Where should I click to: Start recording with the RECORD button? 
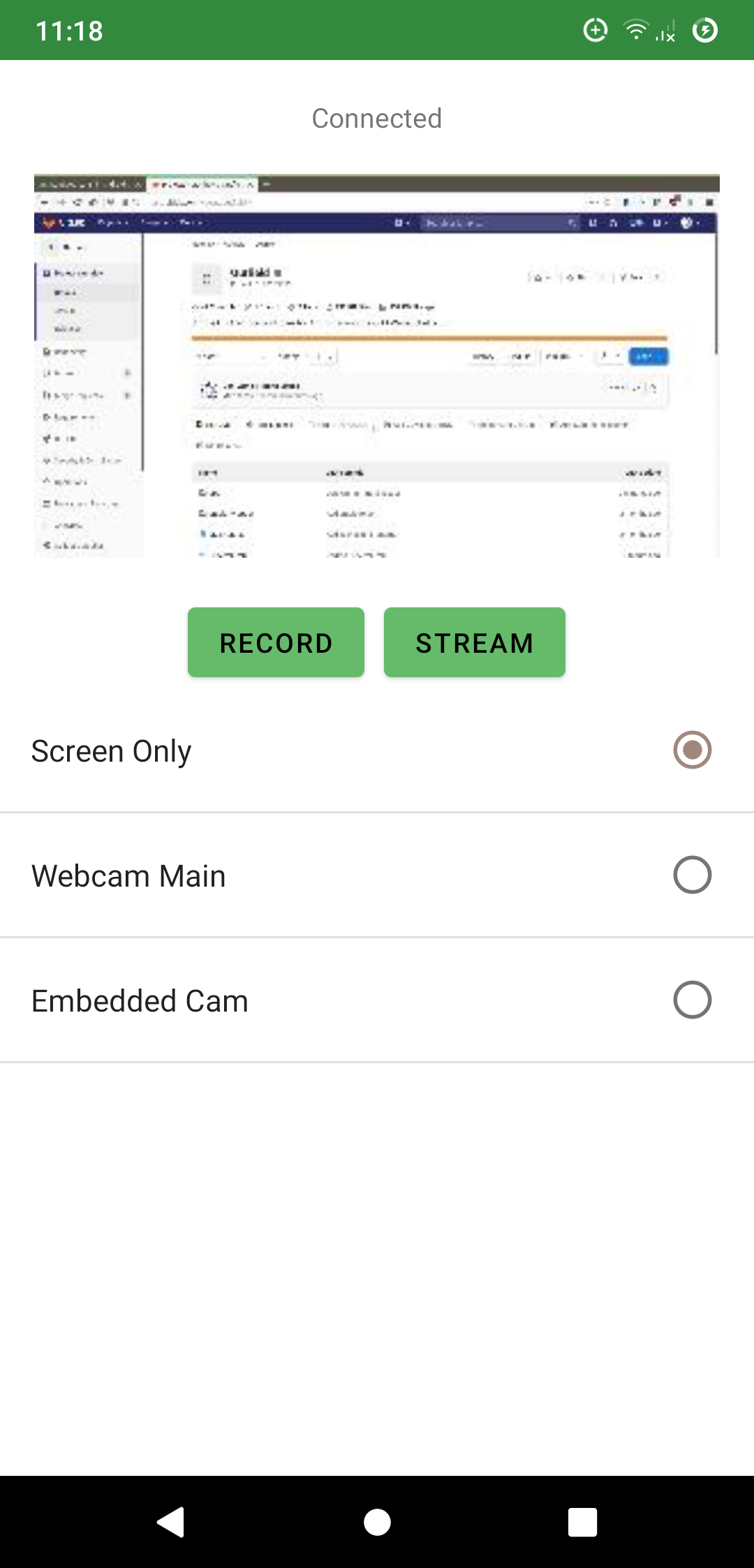(x=276, y=642)
